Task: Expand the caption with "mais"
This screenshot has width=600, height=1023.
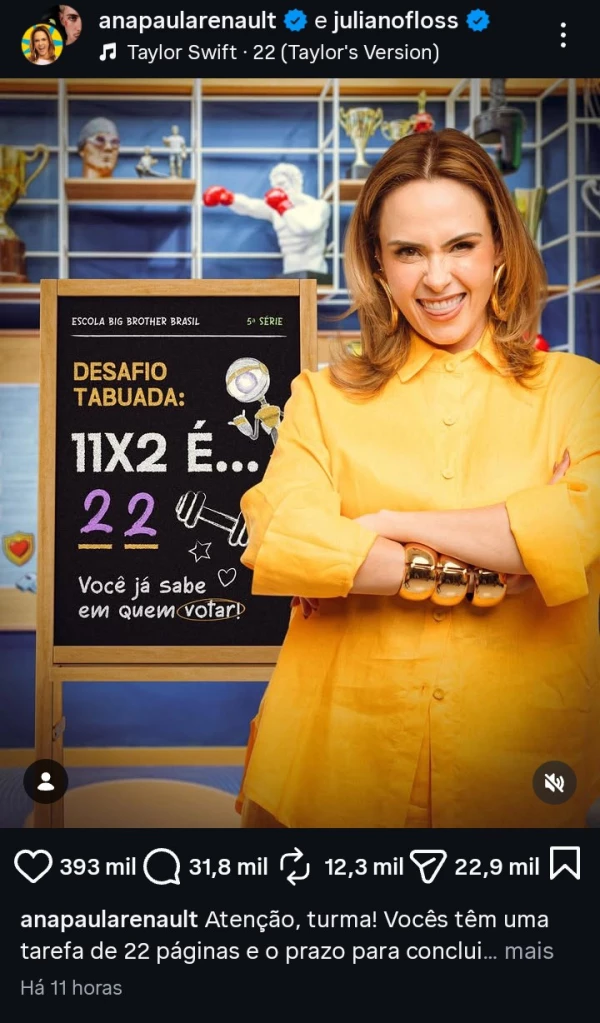Action: click(529, 951)
